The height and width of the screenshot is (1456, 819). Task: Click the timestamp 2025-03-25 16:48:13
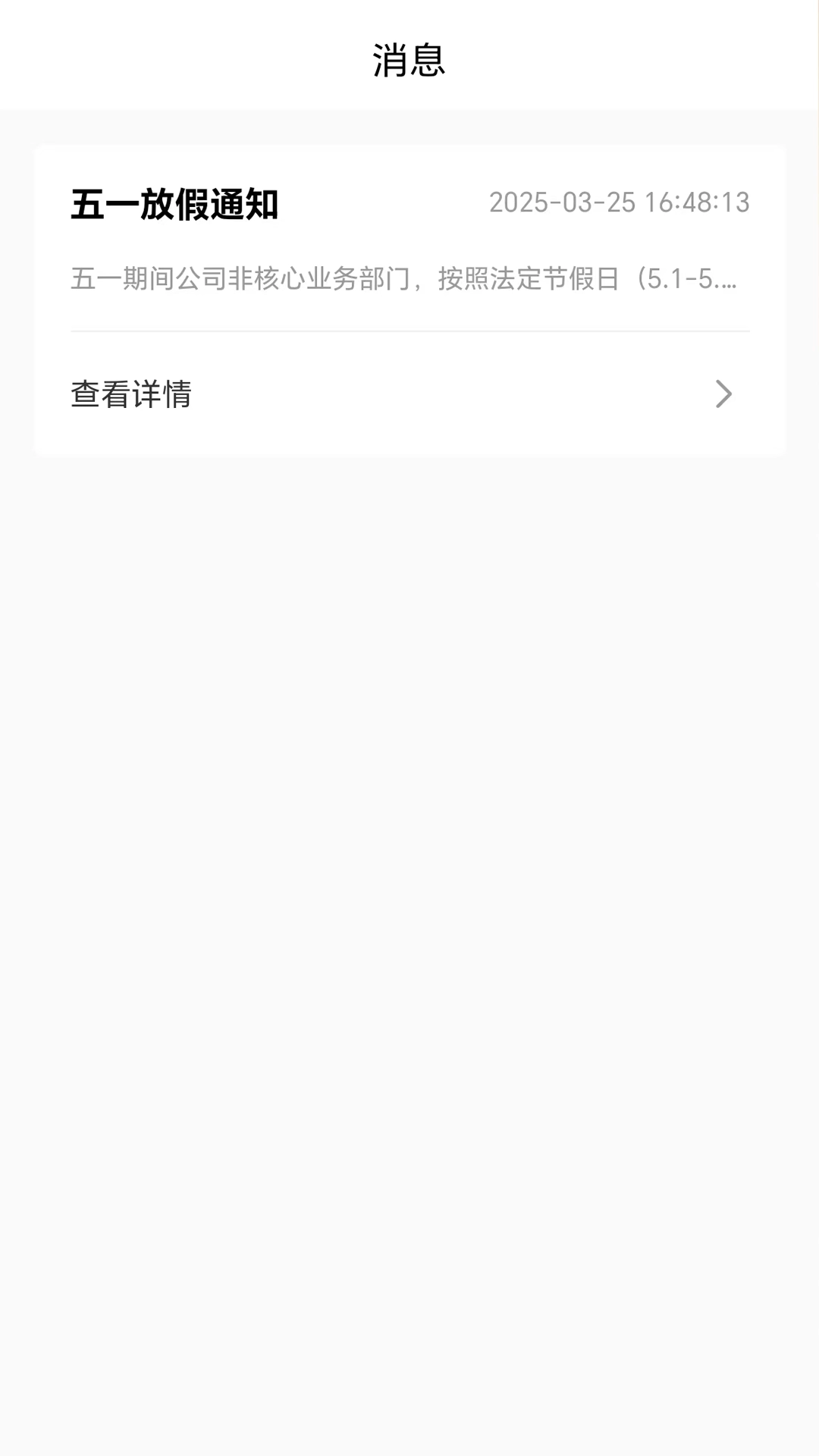coord(619,202)
